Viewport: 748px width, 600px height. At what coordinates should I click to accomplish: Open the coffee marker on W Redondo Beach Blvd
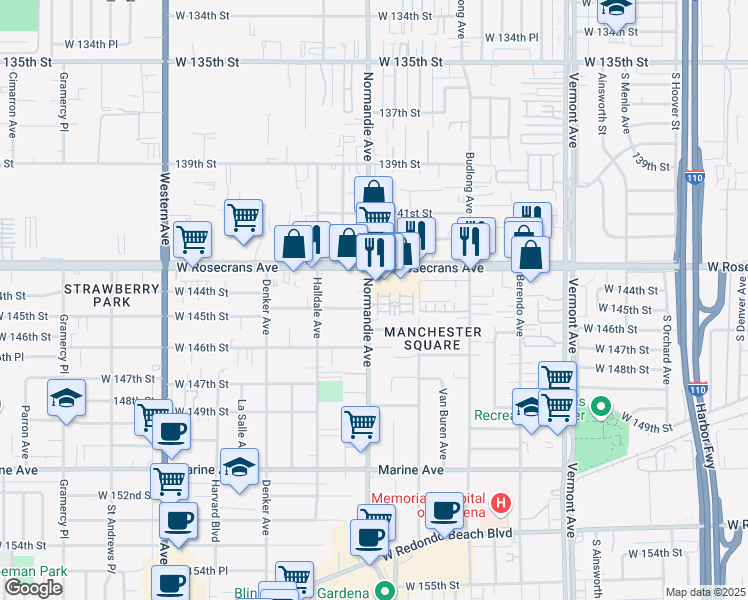[368, 537]
